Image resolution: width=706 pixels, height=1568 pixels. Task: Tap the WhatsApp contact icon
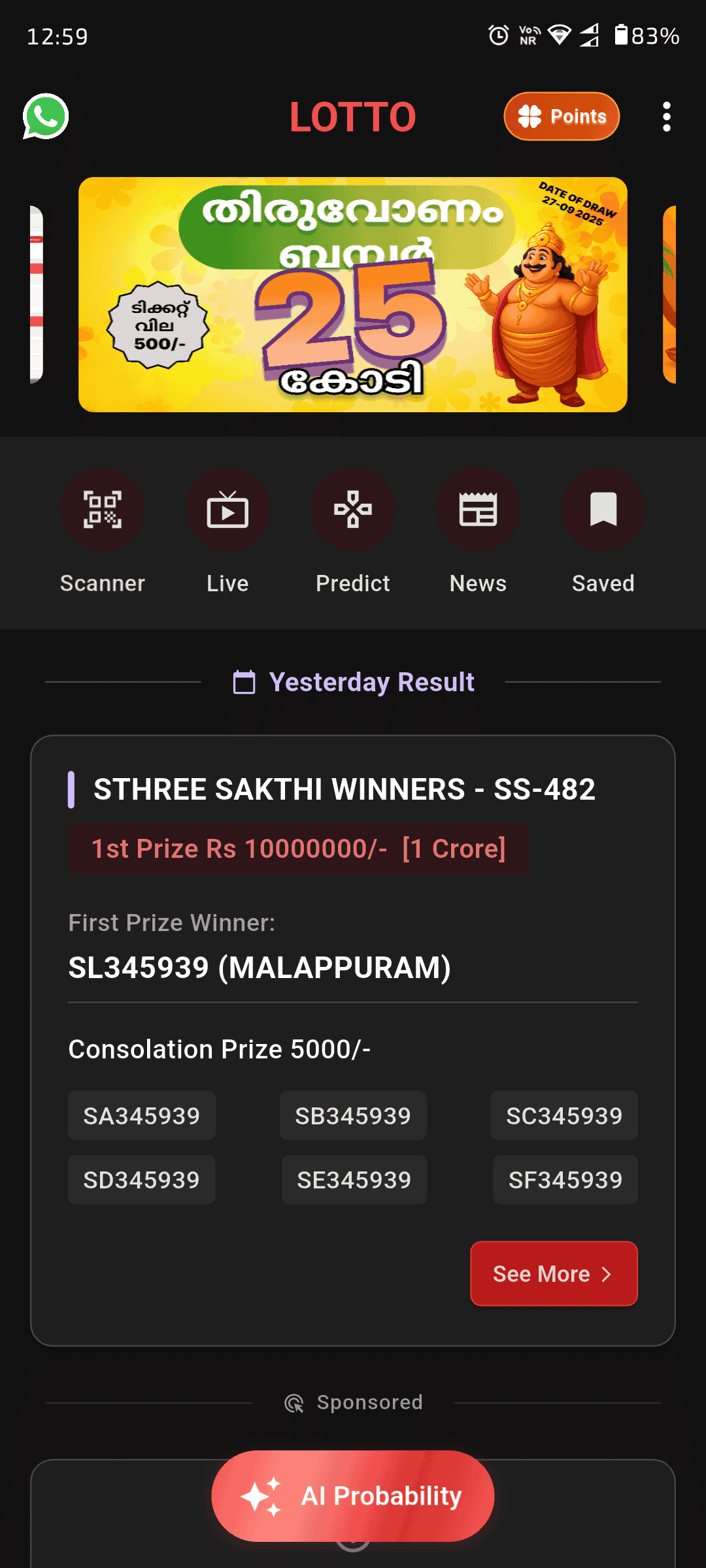[46, 116]
